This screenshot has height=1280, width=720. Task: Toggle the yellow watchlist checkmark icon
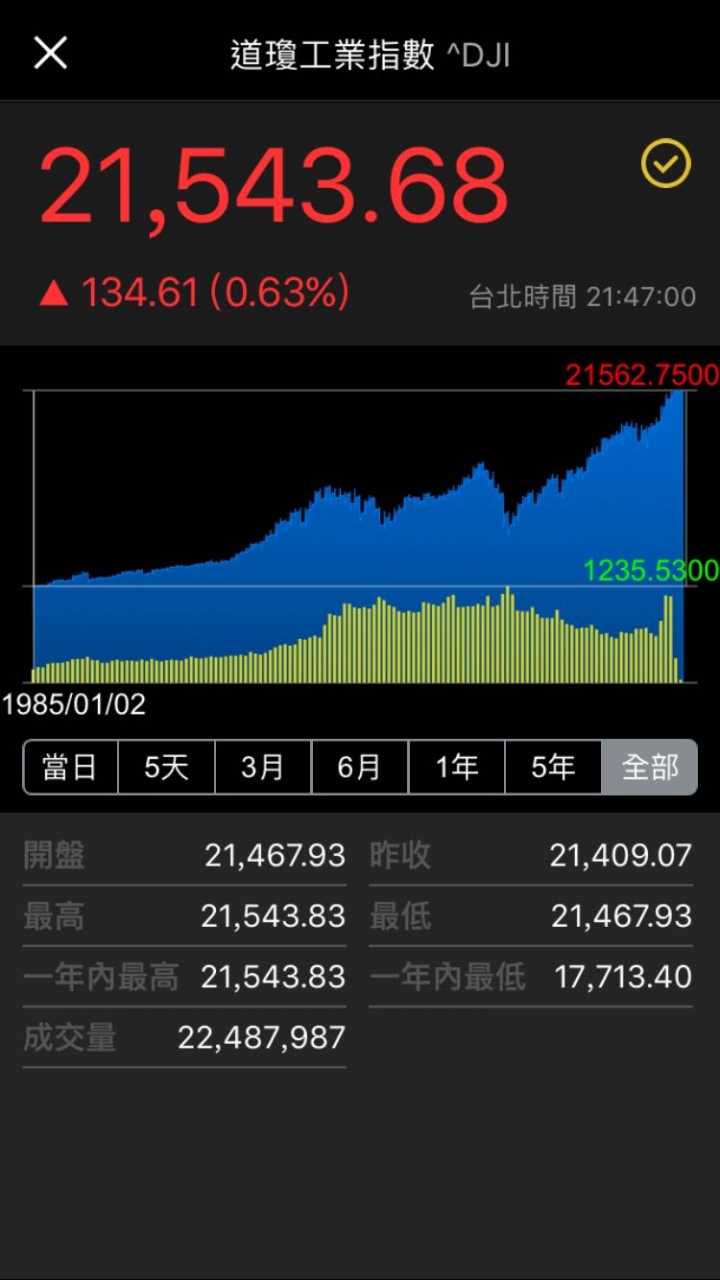tap(666, 164)
